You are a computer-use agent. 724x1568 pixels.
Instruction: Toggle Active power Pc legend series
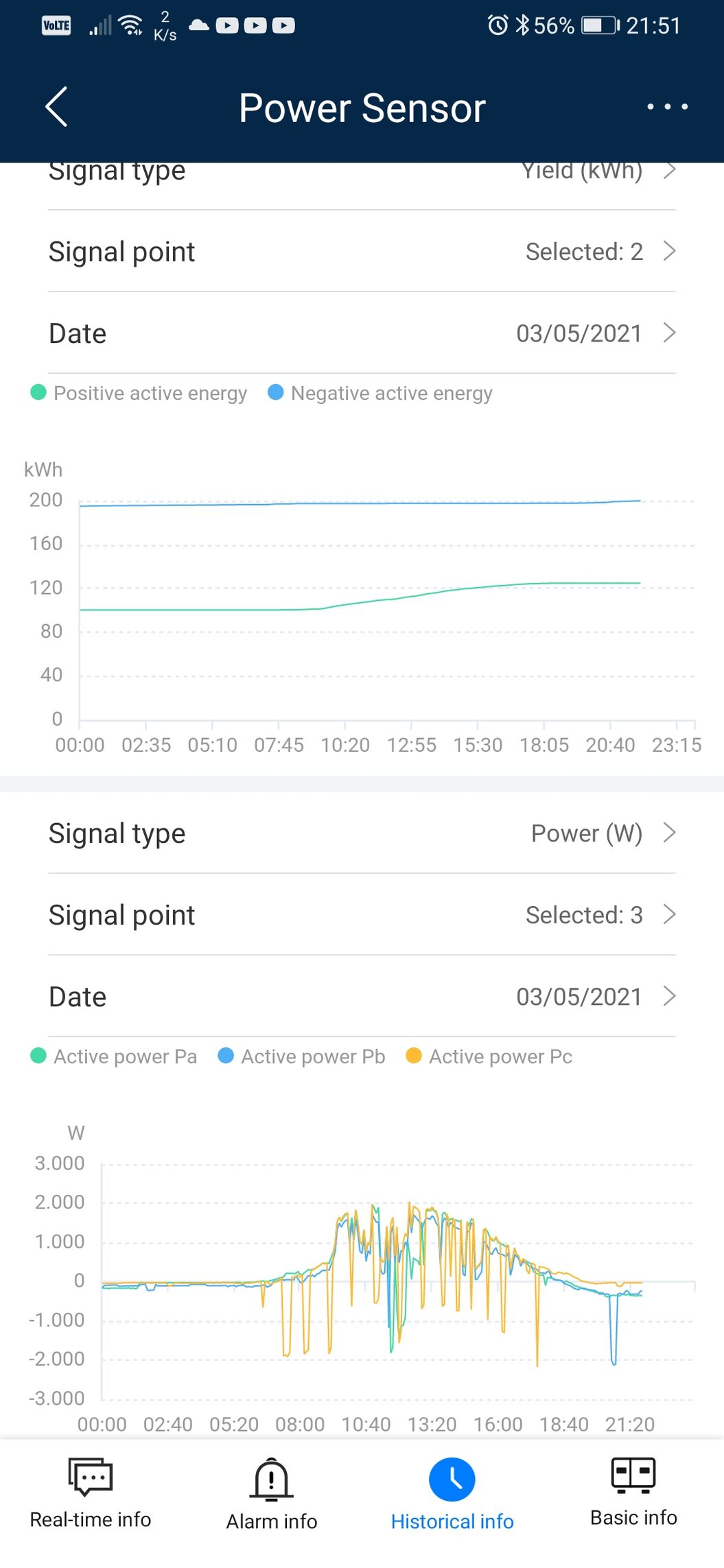pos(489,1056)
